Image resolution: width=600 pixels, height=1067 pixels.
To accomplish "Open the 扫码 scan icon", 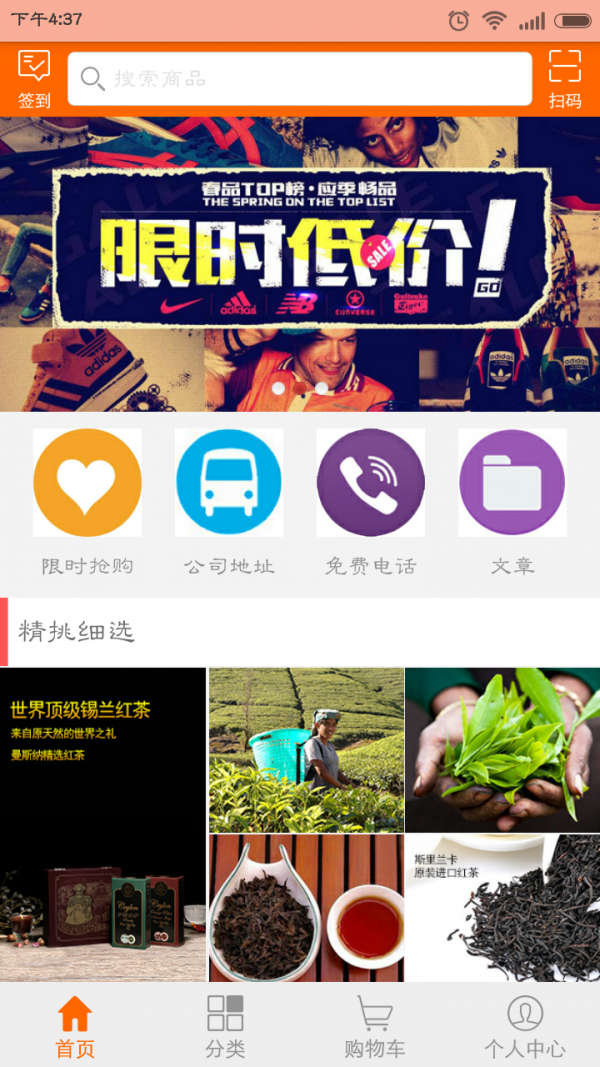I will [x=565, y=79].
